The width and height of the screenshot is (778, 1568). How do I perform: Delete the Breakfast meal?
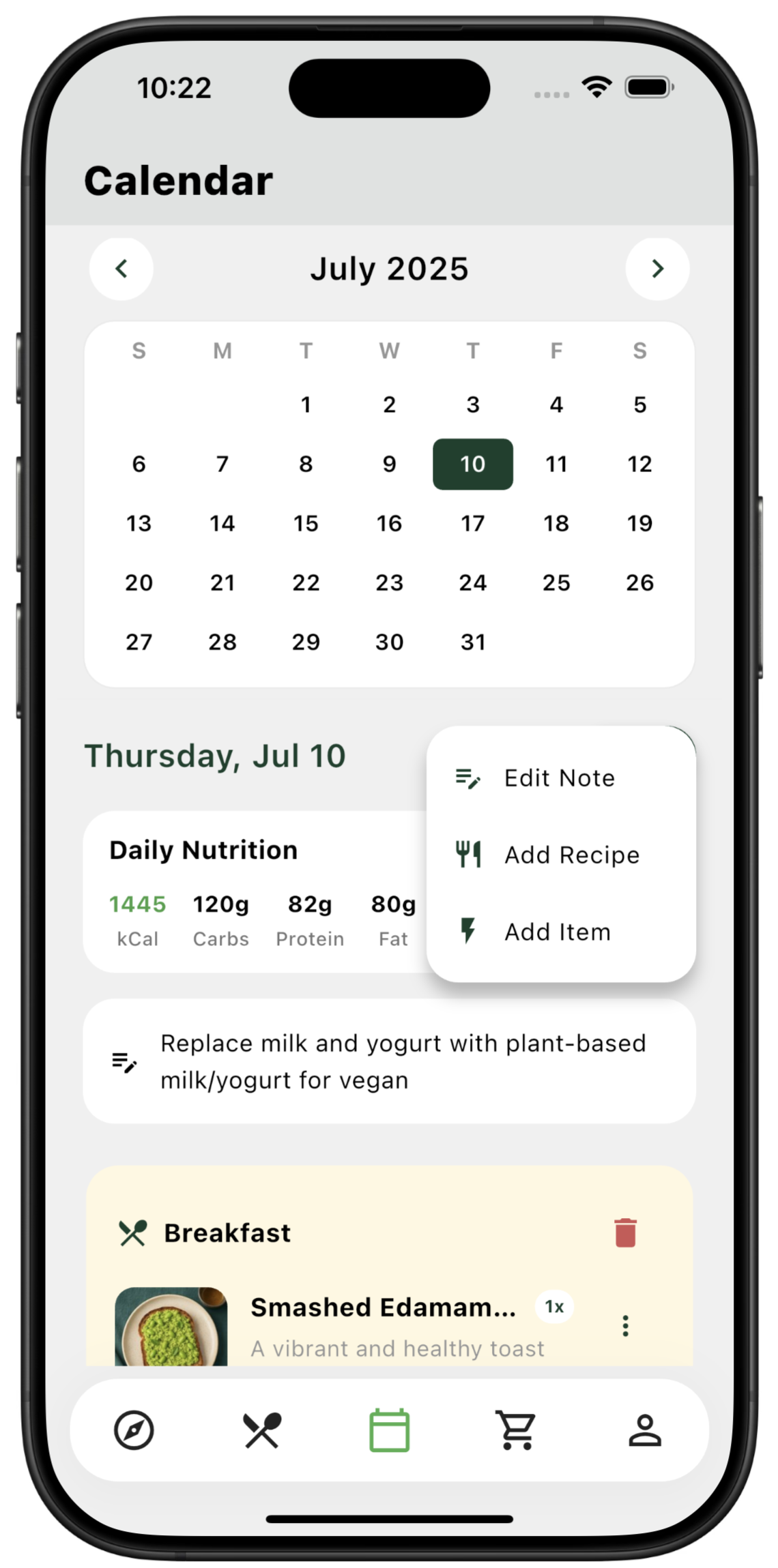pos(625,1233)
